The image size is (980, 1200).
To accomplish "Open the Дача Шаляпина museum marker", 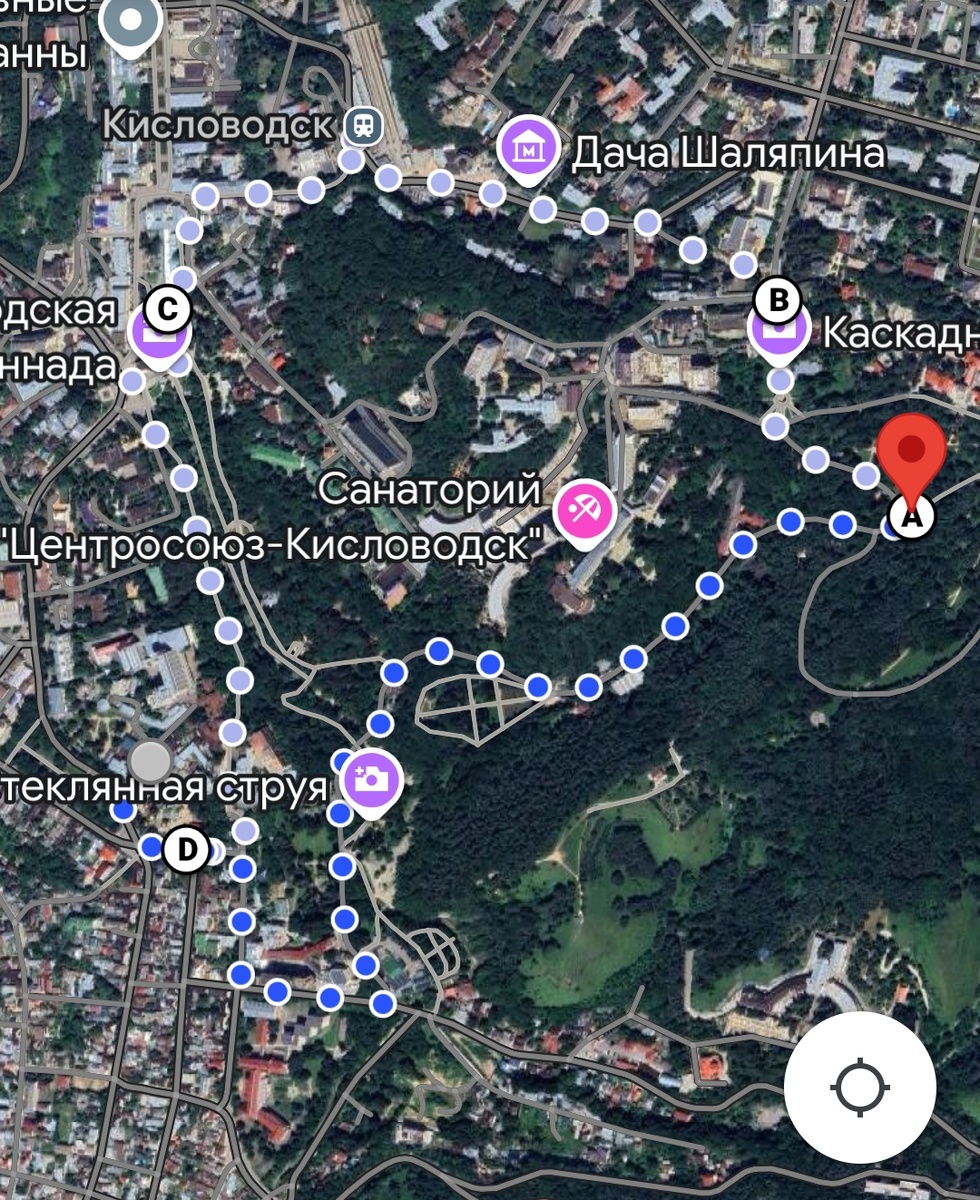I will pos(529,149).
